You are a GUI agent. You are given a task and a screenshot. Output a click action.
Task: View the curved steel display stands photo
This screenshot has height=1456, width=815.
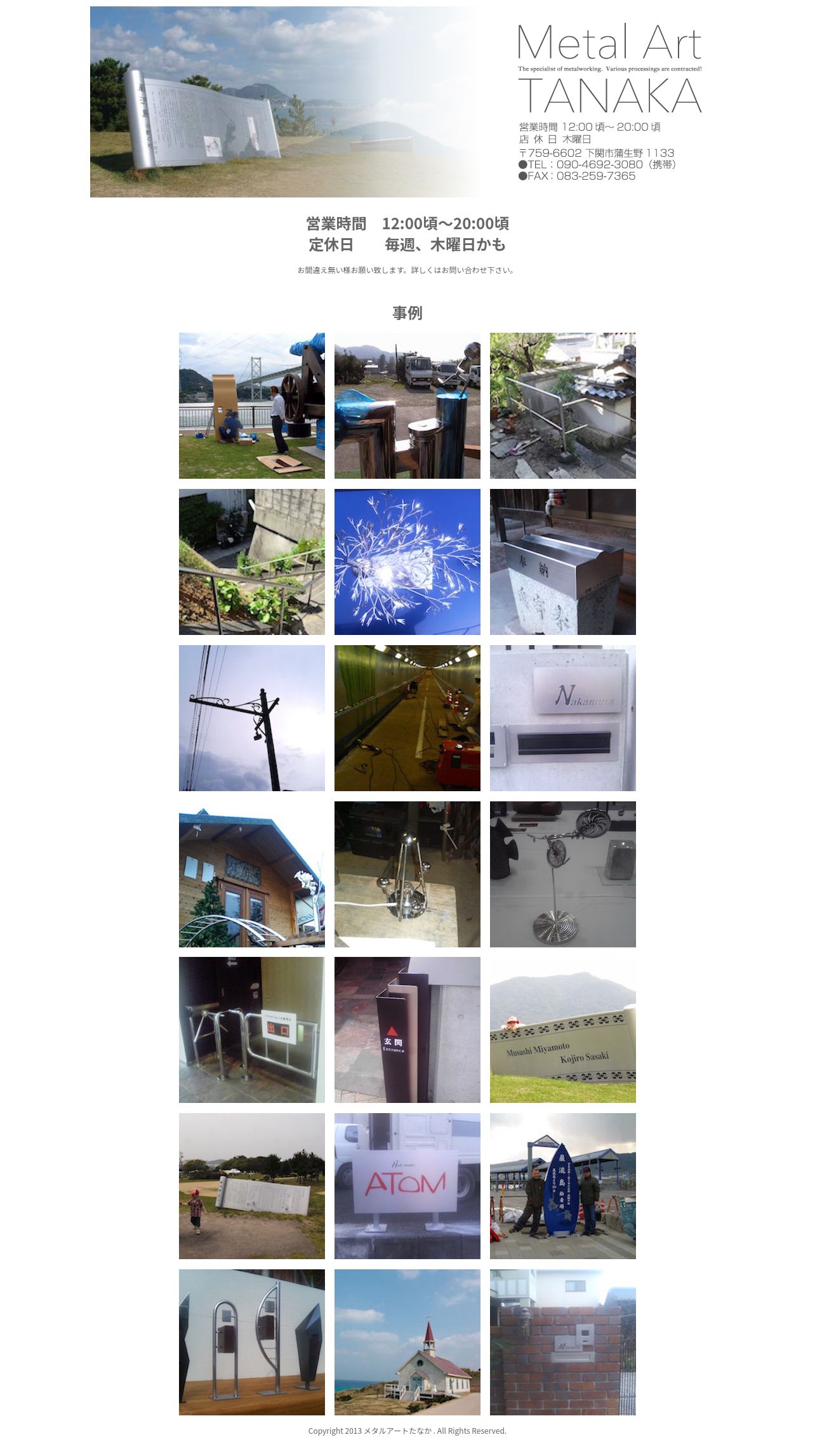pyautogui.click(x=252, y=1342)
